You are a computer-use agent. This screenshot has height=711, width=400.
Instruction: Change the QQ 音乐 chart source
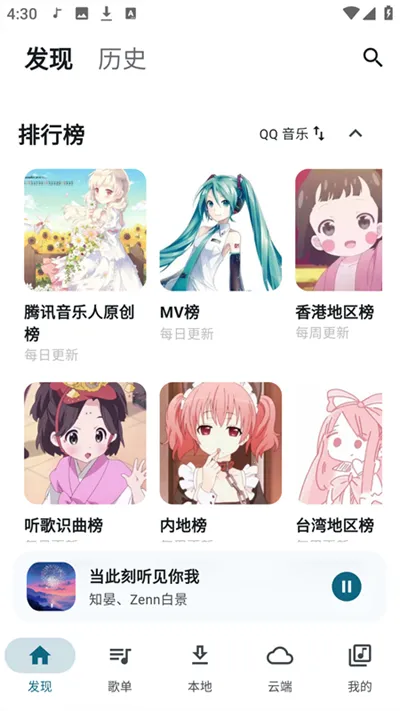pyautogui.click(x=292, y=134)
